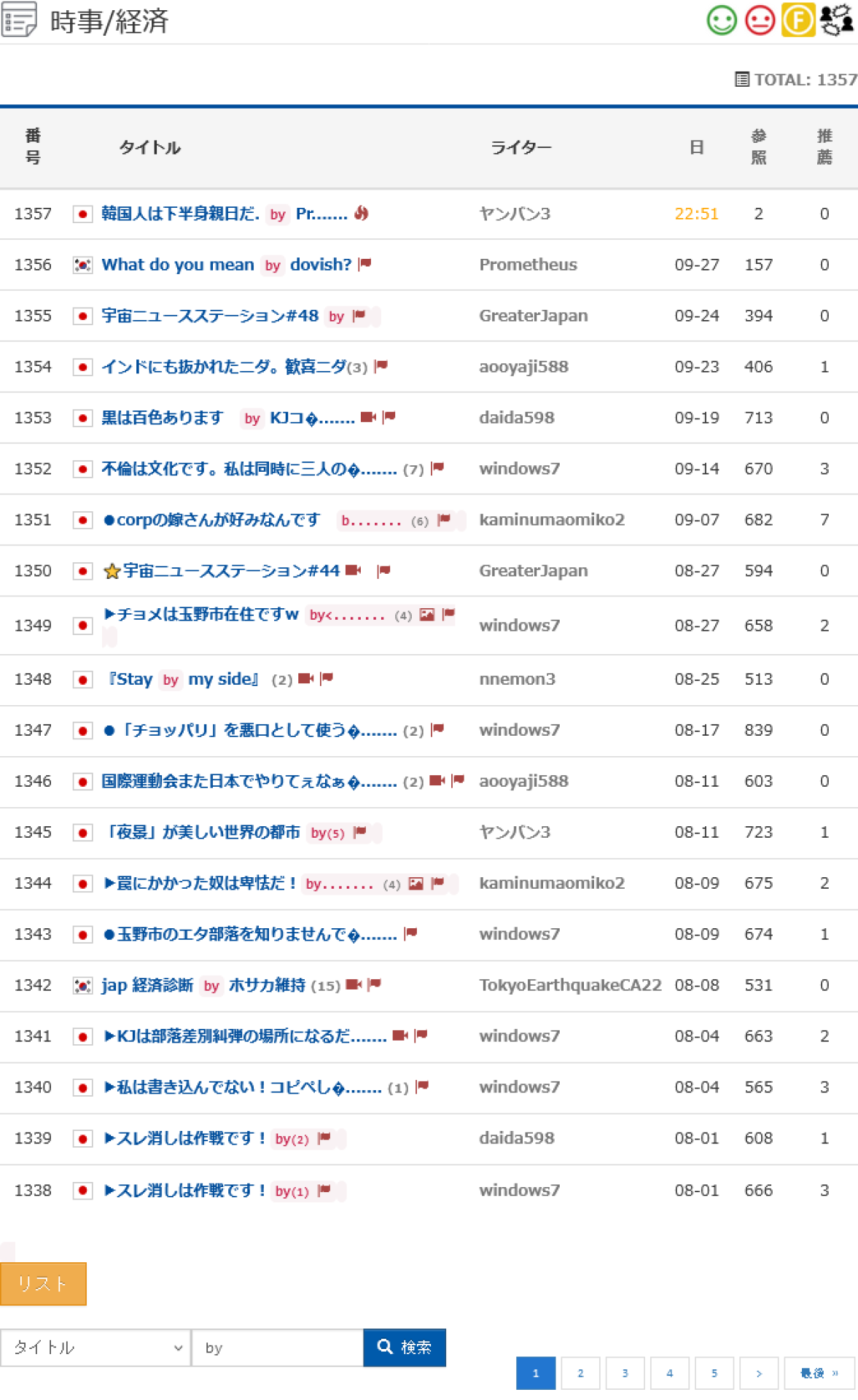Open post 1354 by aooyaji588

click(x=224, y=367)
